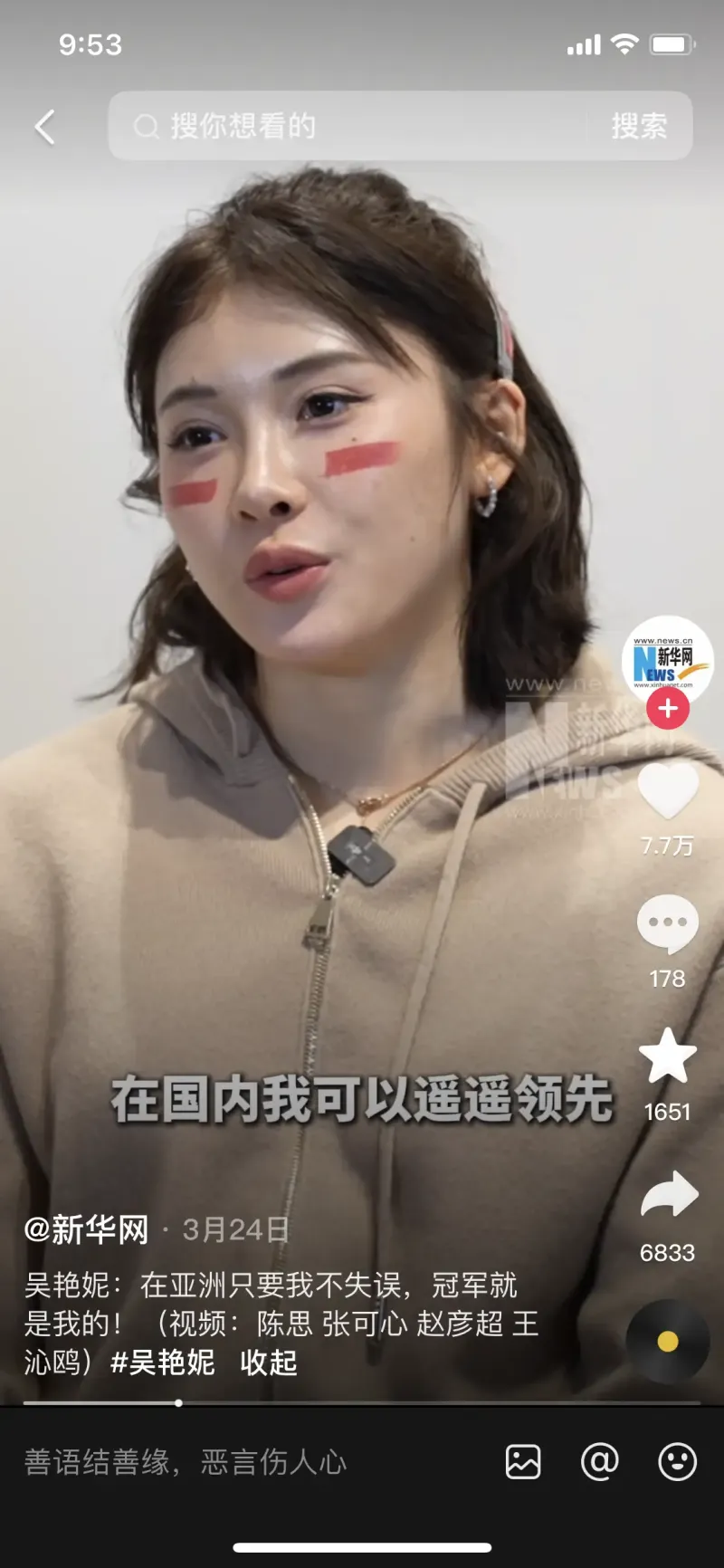Tap the search field 搜你想看的
The image size is (724, 1568).
pos(353,127)
